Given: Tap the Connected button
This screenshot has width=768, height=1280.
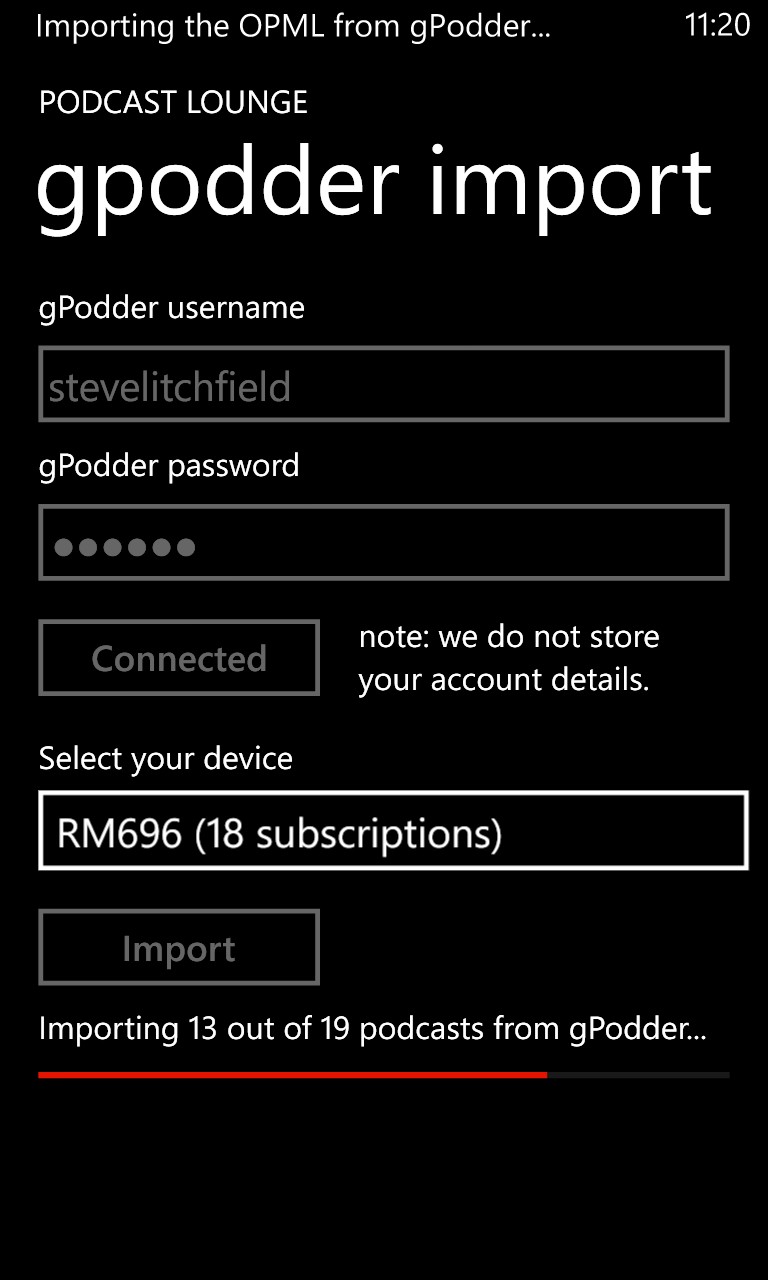Looking at the screenshot, I should 179,658.
